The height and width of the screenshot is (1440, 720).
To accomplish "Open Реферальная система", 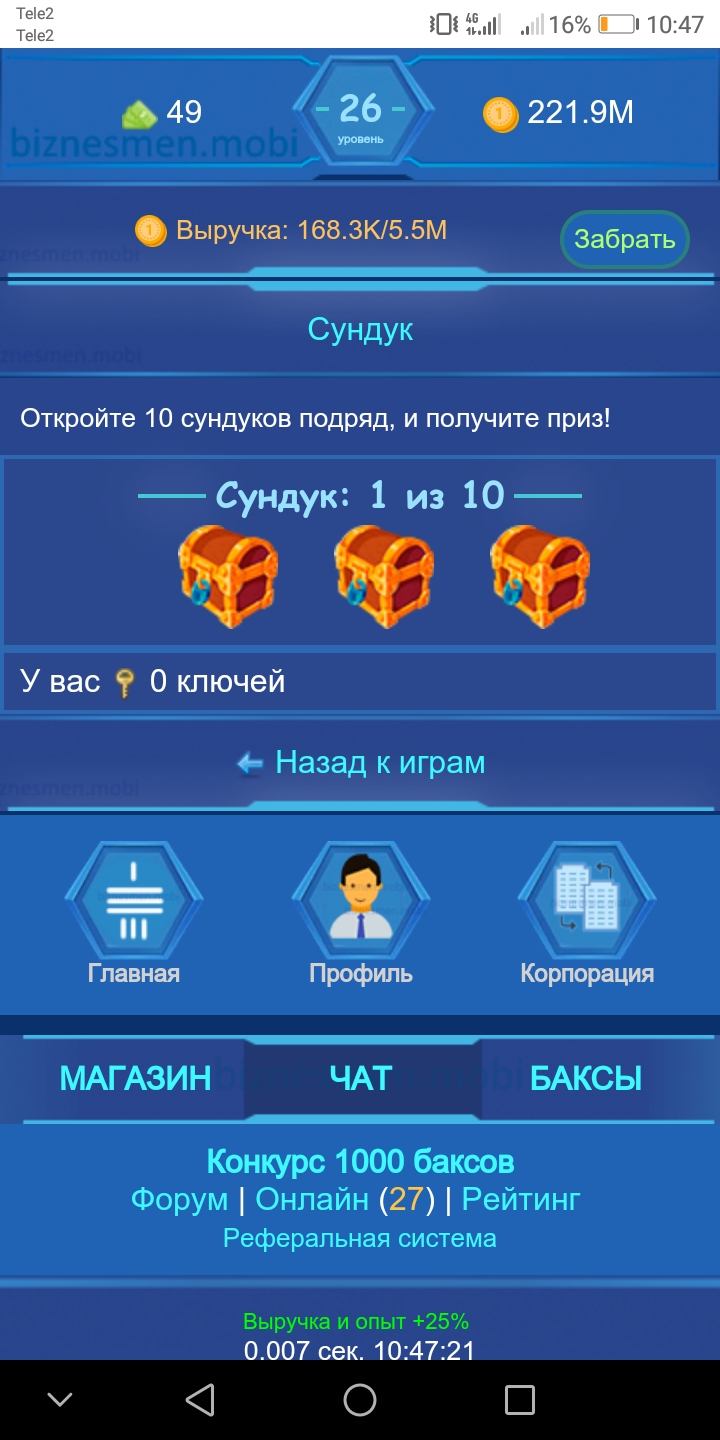I will pos(360,1238).
